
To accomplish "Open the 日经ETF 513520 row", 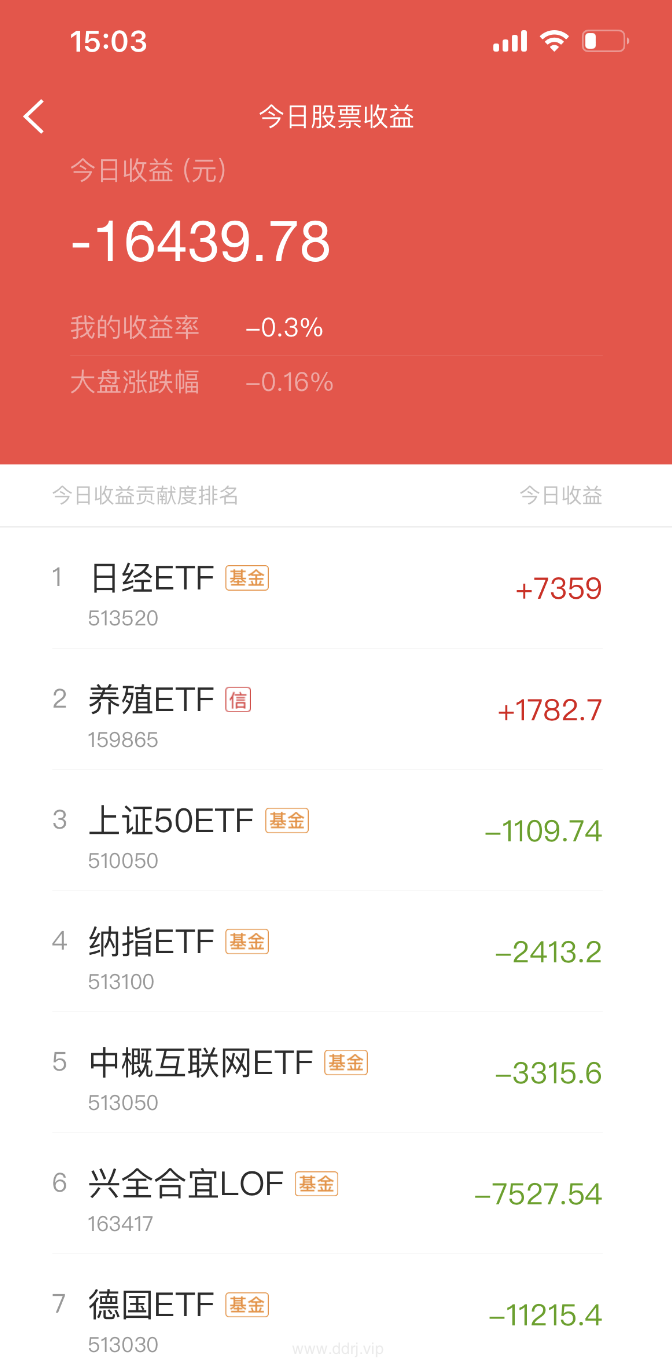I will tap(336, 588).
